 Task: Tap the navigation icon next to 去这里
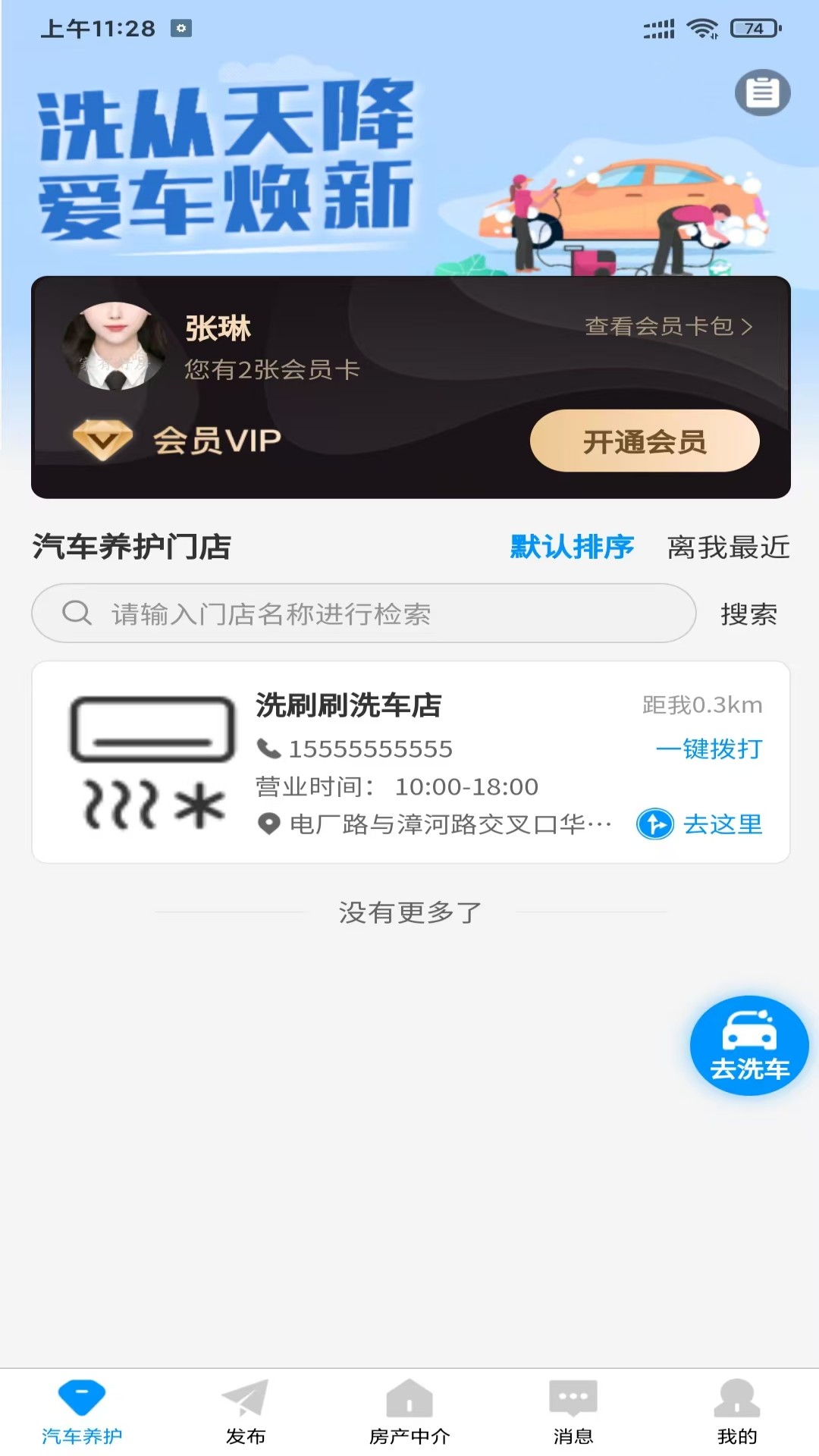(x=657, y=824)
